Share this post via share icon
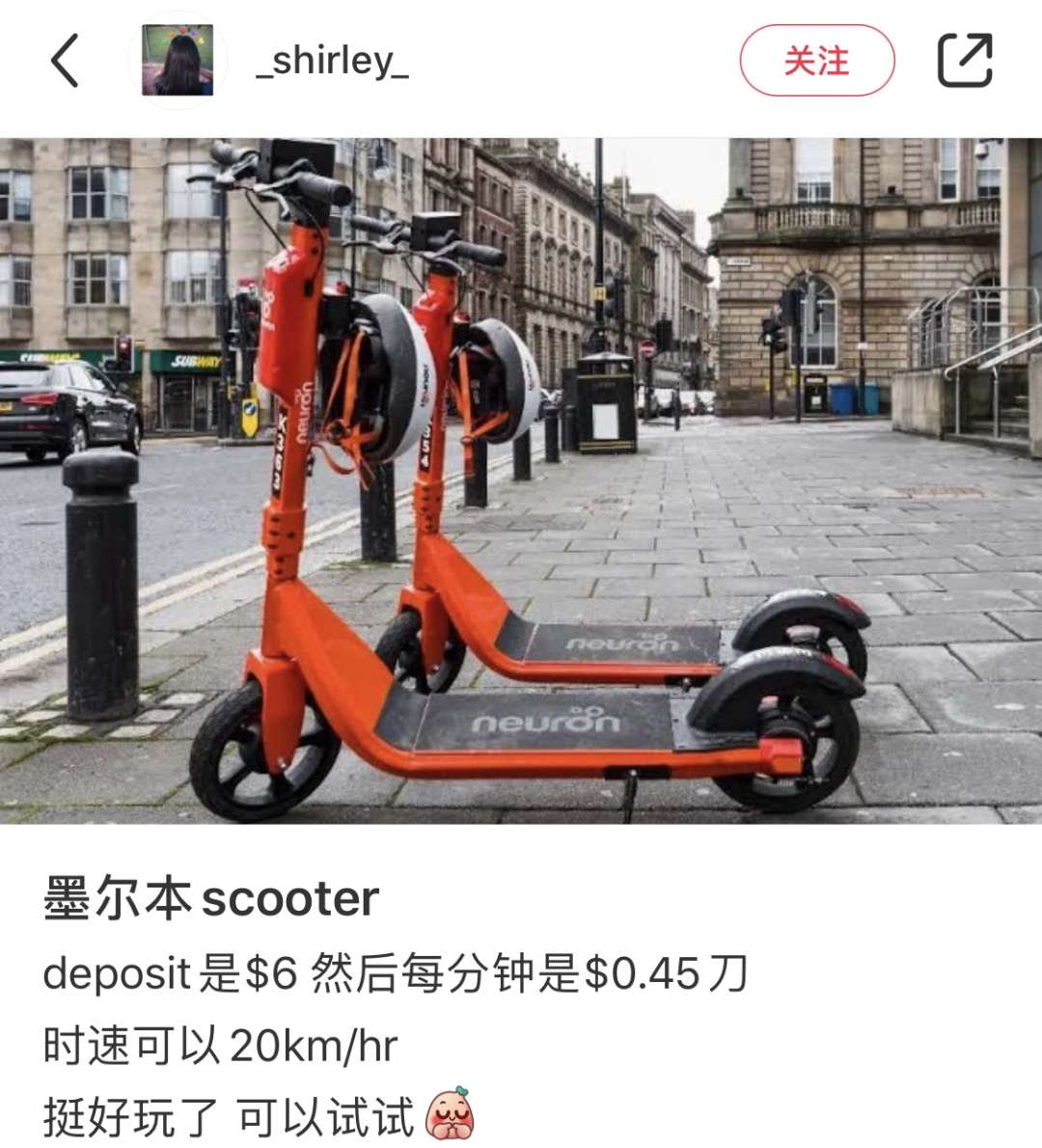Image resolution: width=1042 pixels, height=1148 pixels. click(965, 61)
